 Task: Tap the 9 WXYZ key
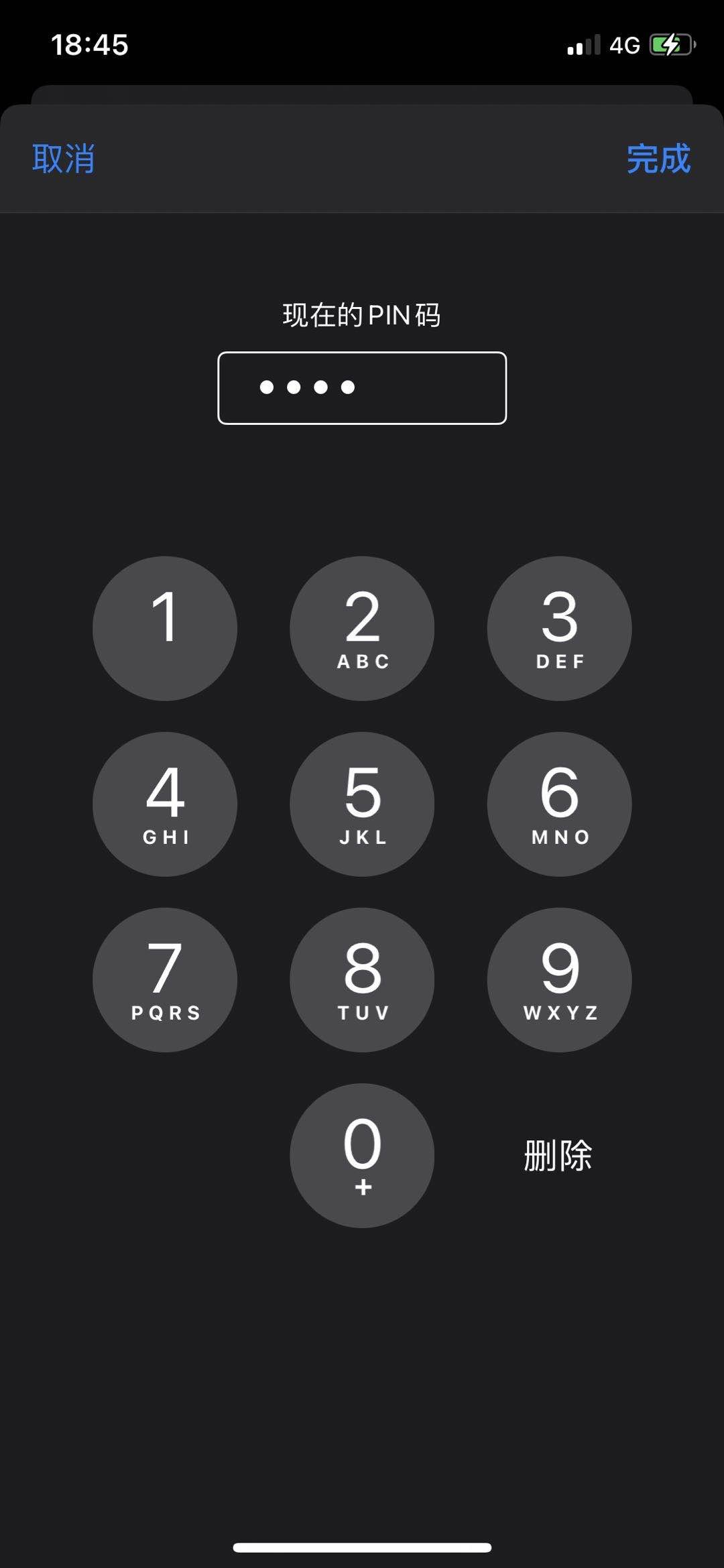pyautogui.click(x=559, y=979)
